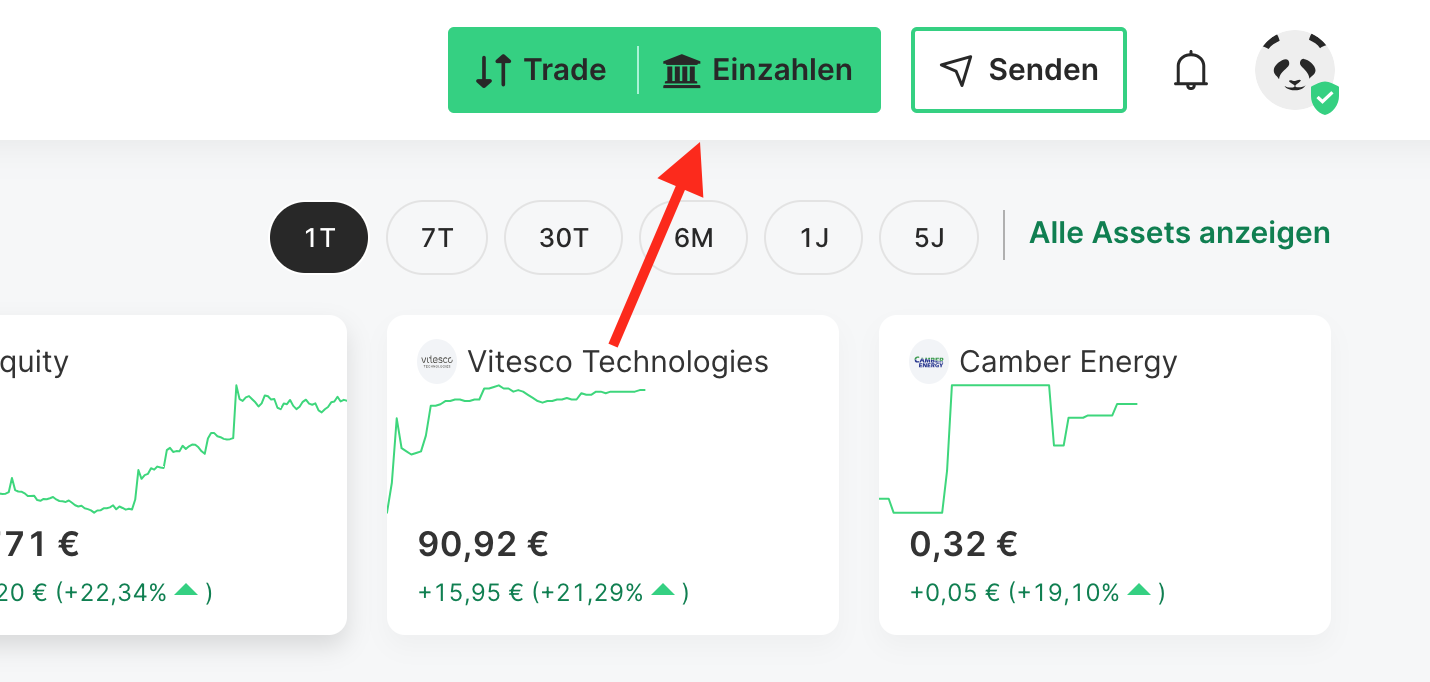
Task: Open the panda profile avatar
Action: click(1295, 70)
